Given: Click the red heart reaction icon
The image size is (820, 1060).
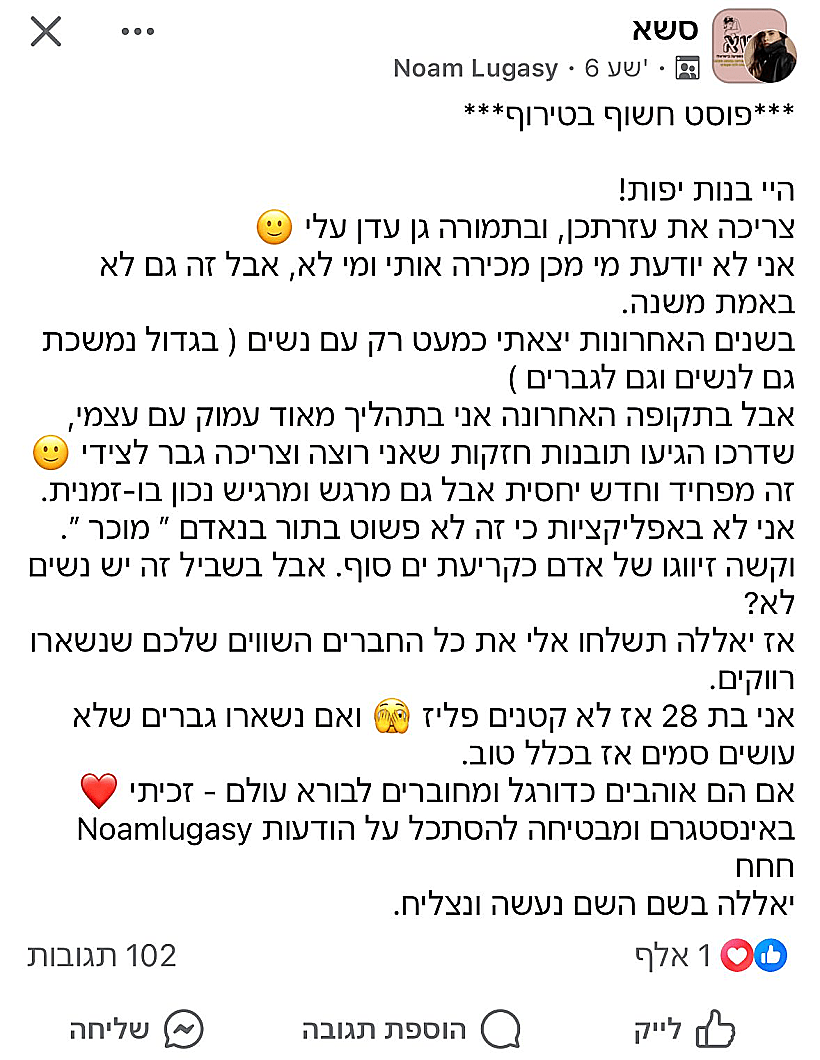Looking at the screenshot, I should [x=736, y=955].
